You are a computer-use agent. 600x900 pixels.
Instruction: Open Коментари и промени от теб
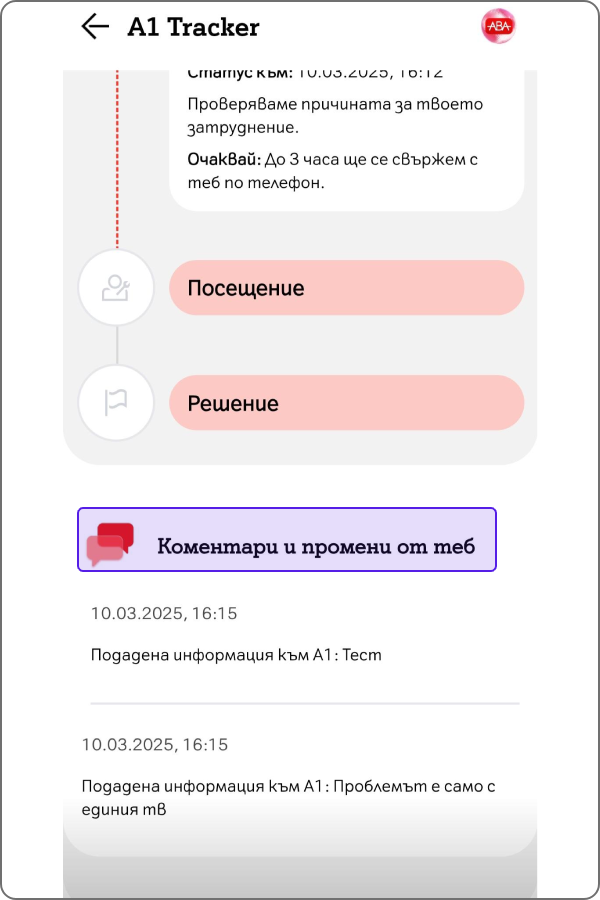point(287,540)
